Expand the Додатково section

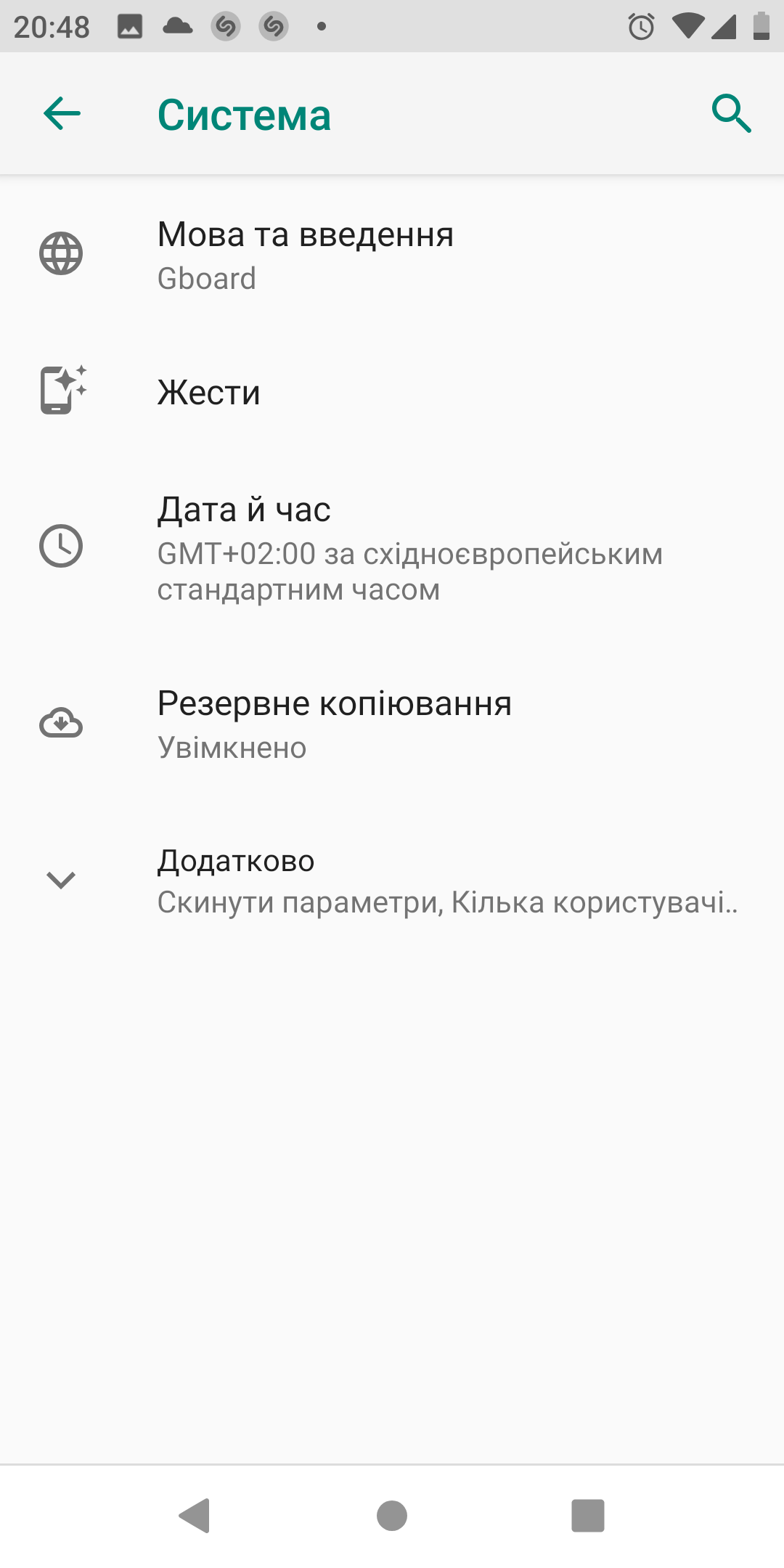pos(392,880)
